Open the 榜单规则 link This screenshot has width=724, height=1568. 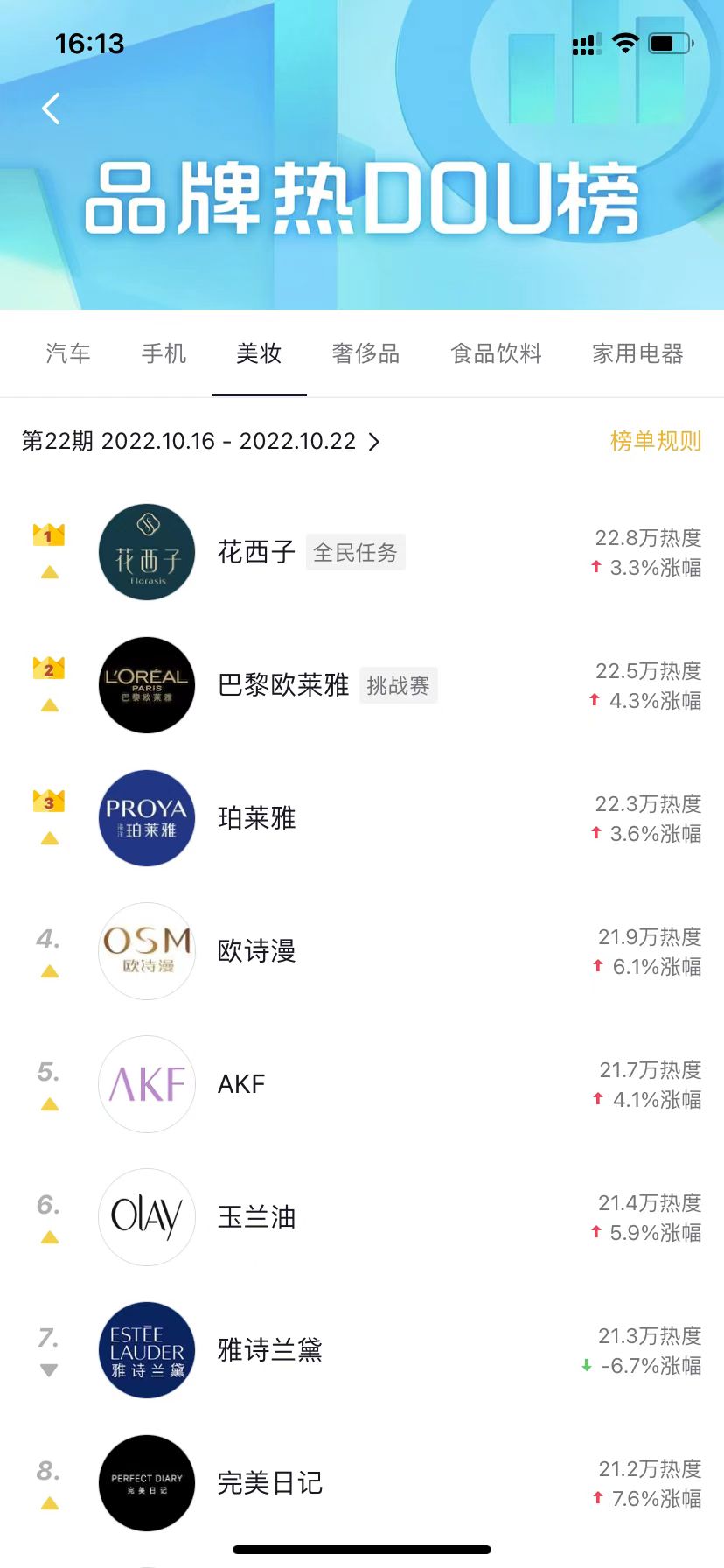(655, 441)
